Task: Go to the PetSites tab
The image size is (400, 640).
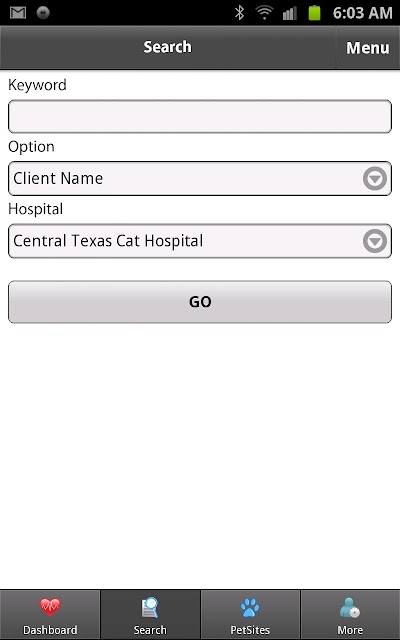Action: coord(250,615)
